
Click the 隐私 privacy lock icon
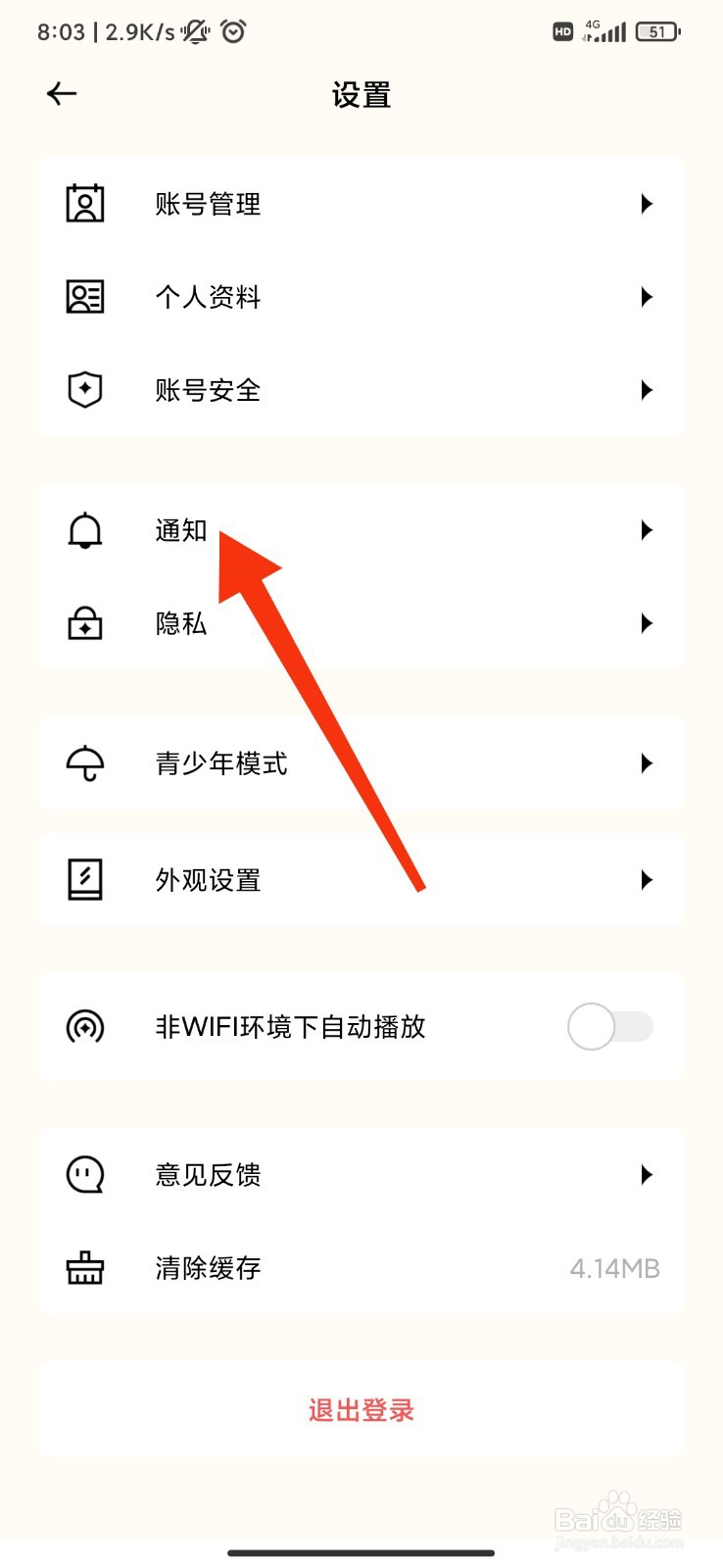pos(84,623)
